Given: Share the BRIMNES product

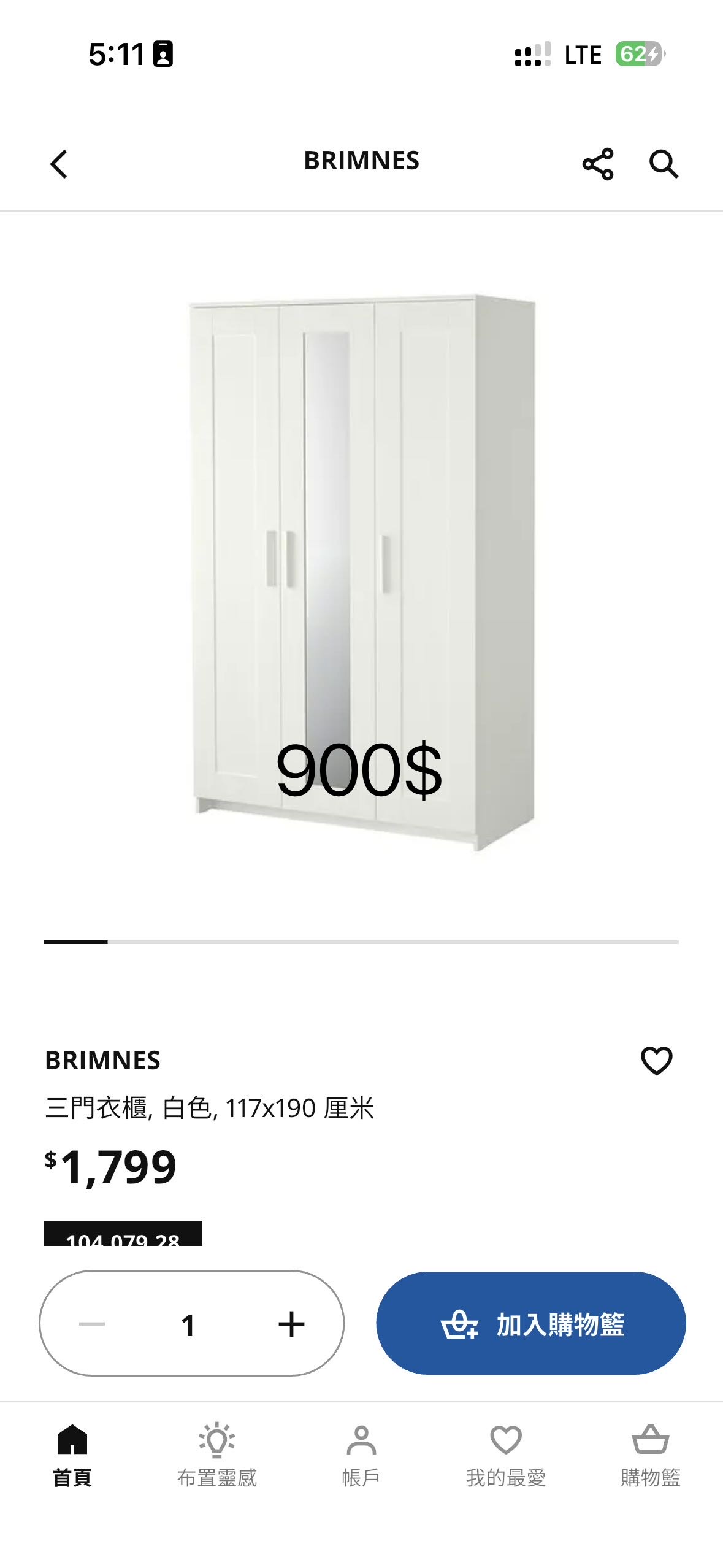Looking at the screenshot, I should tap(597, 164).
